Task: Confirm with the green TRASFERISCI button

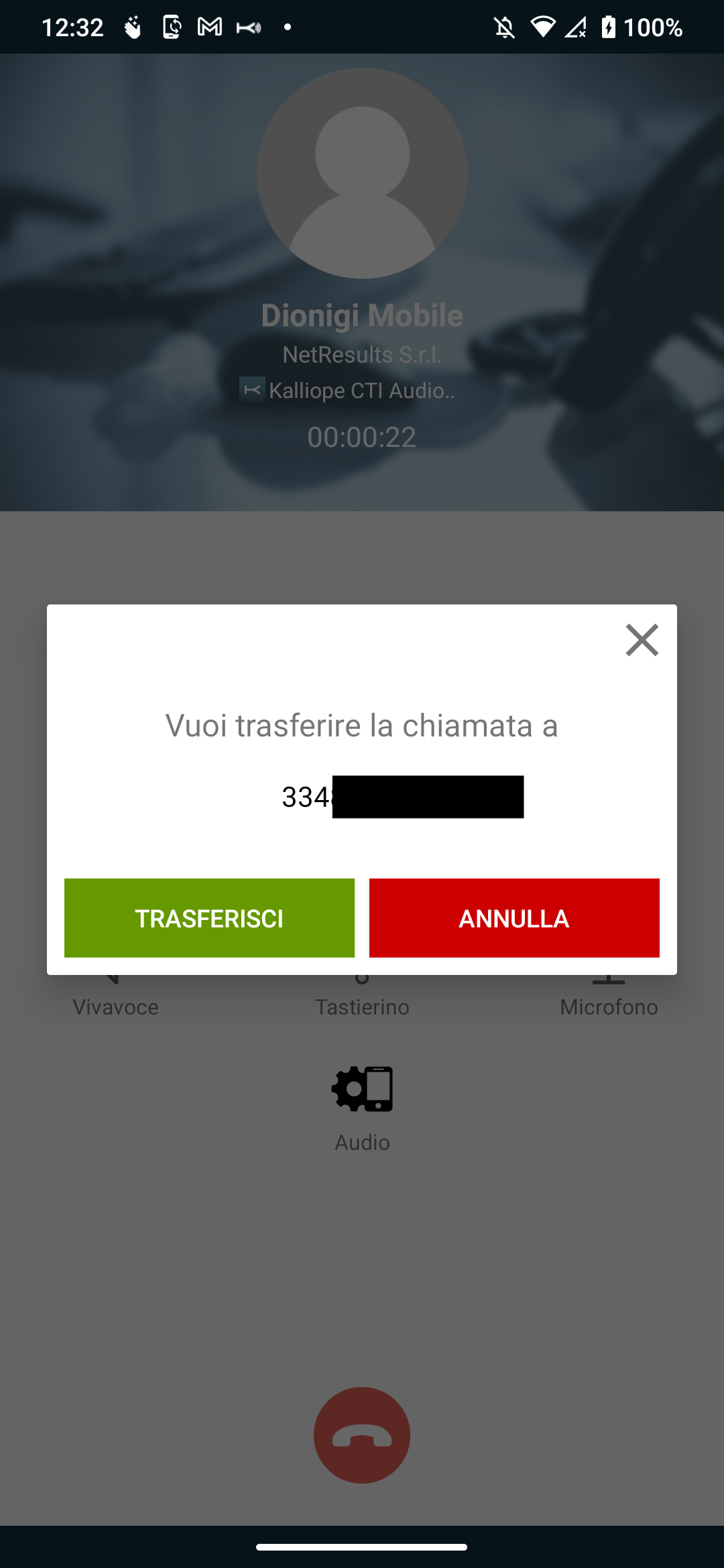Action: (209, 918)
